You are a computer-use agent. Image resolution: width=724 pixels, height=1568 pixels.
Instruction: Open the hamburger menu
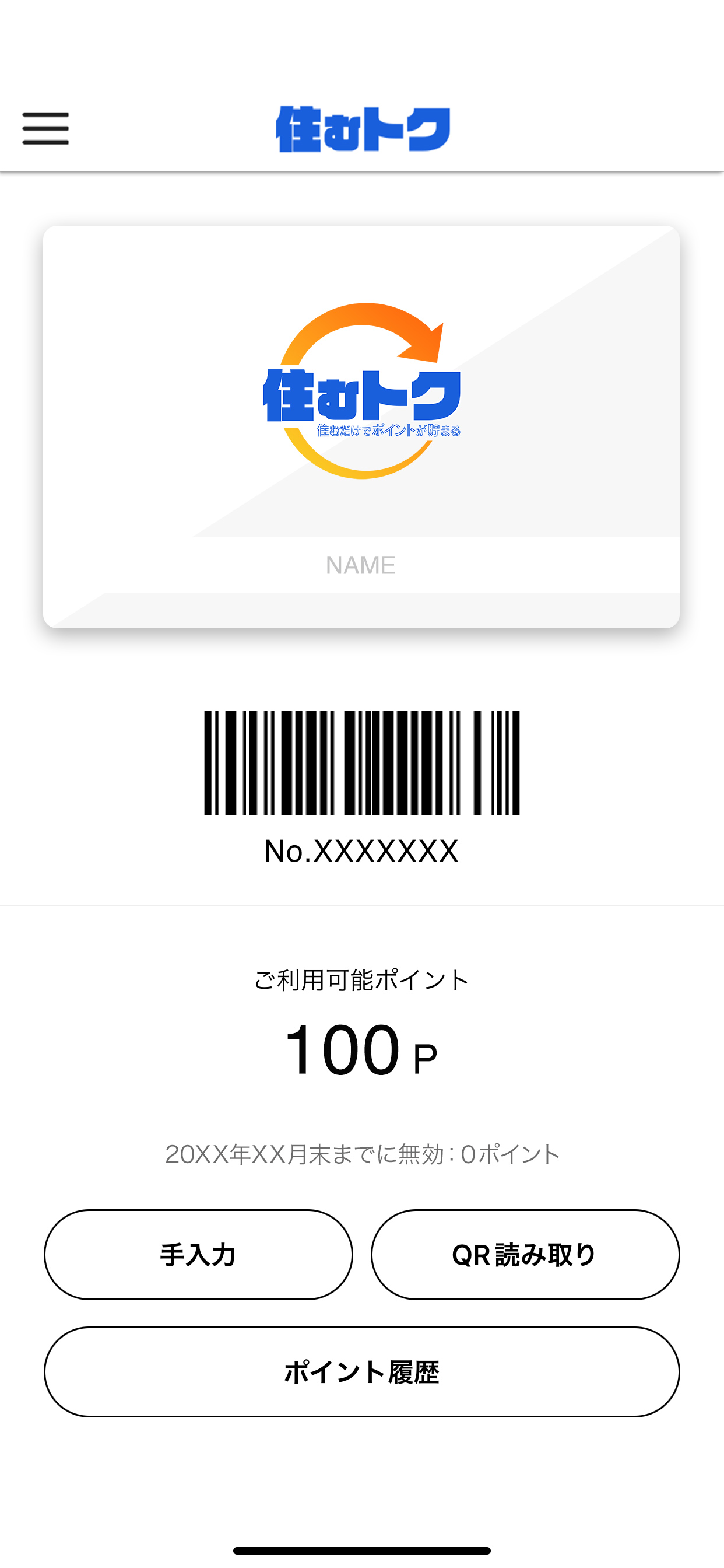click(x=45, y=128)
